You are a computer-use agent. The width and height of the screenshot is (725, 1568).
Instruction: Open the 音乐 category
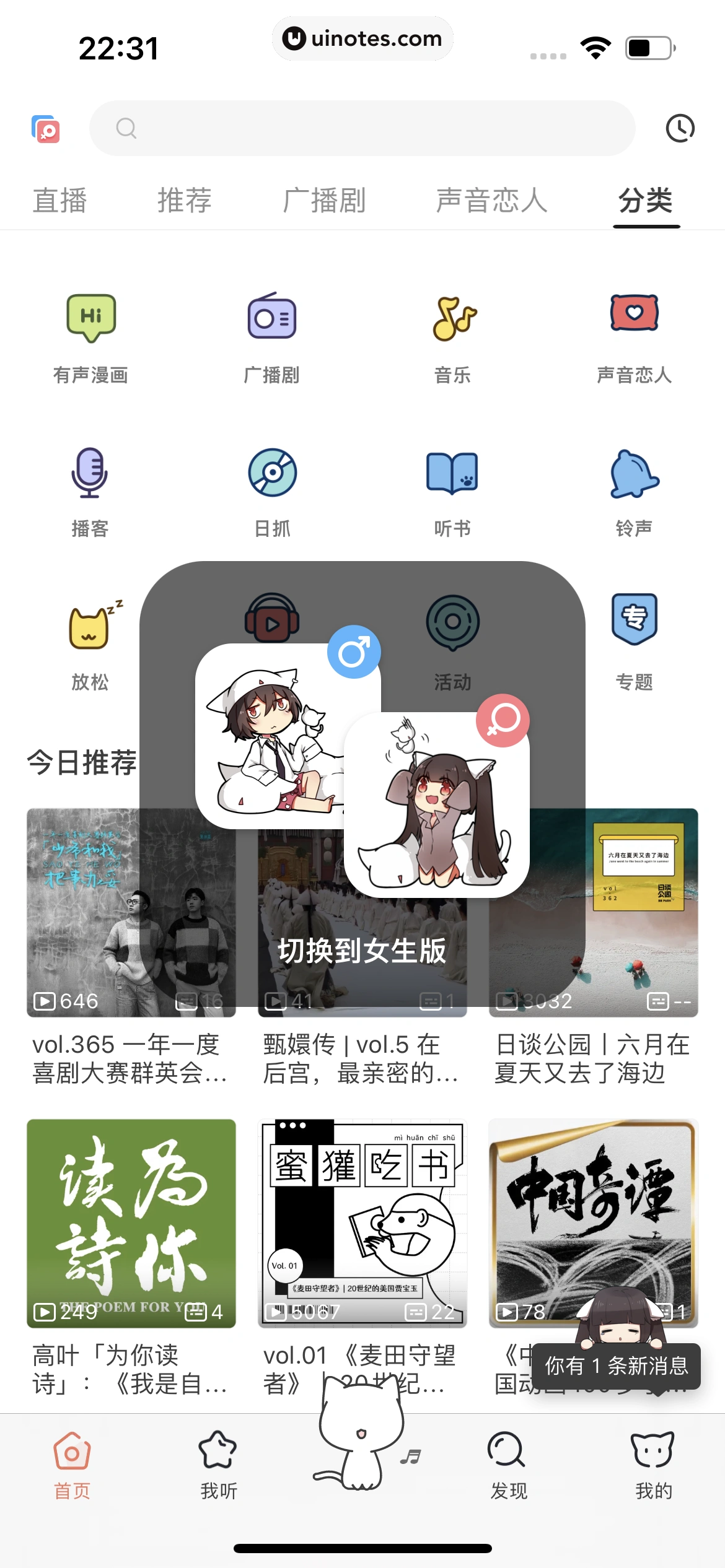click(453, 339)
